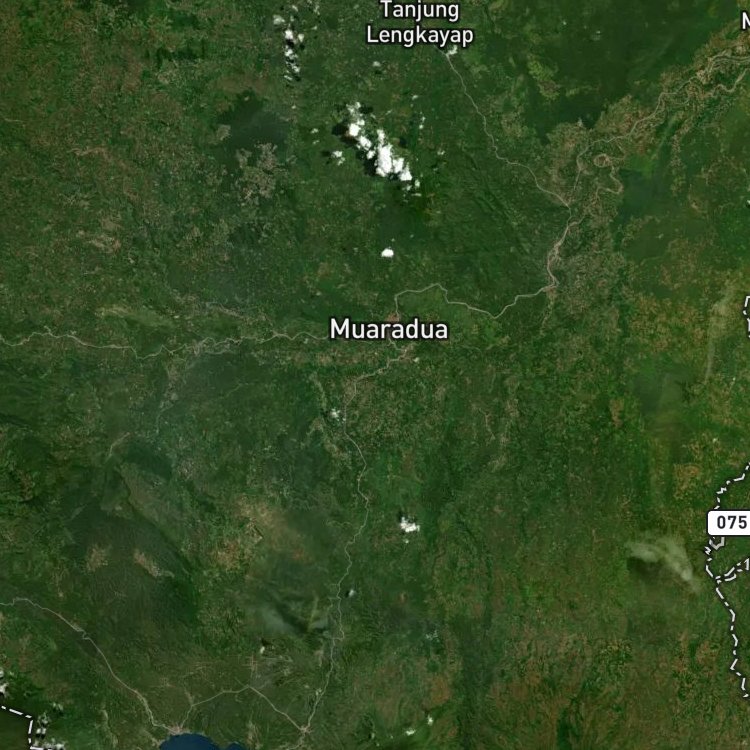Select the Tanjung Lengkayap place label
750x750 pixels.
pyautogui.click(x=419, y=23)
